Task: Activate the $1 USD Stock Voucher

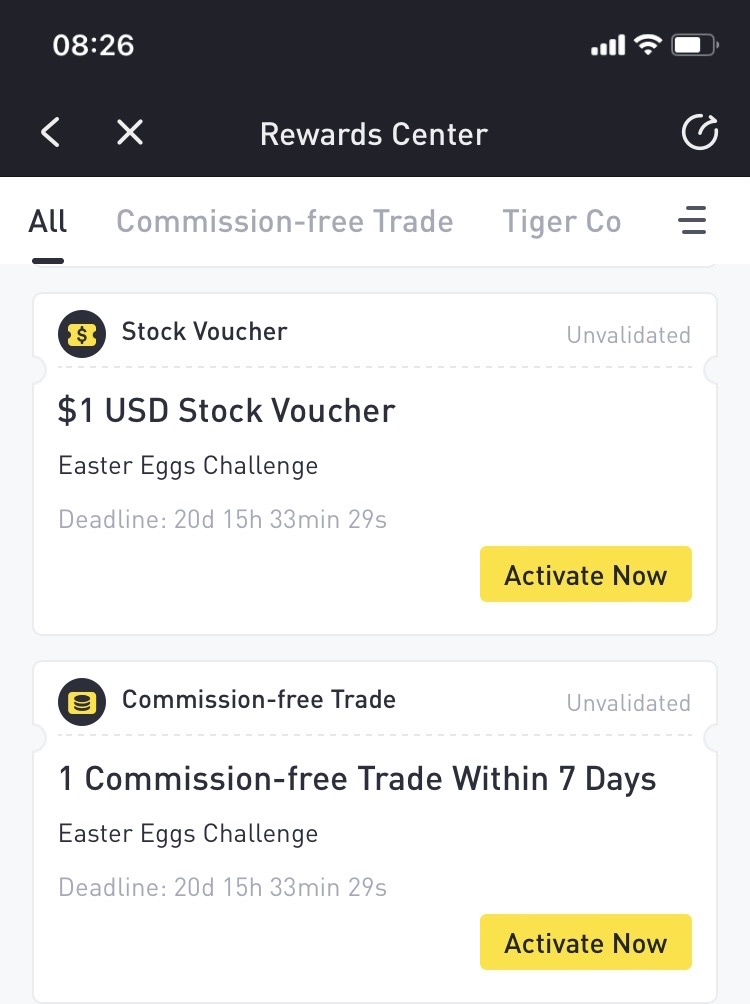Action: coord(585,575)
